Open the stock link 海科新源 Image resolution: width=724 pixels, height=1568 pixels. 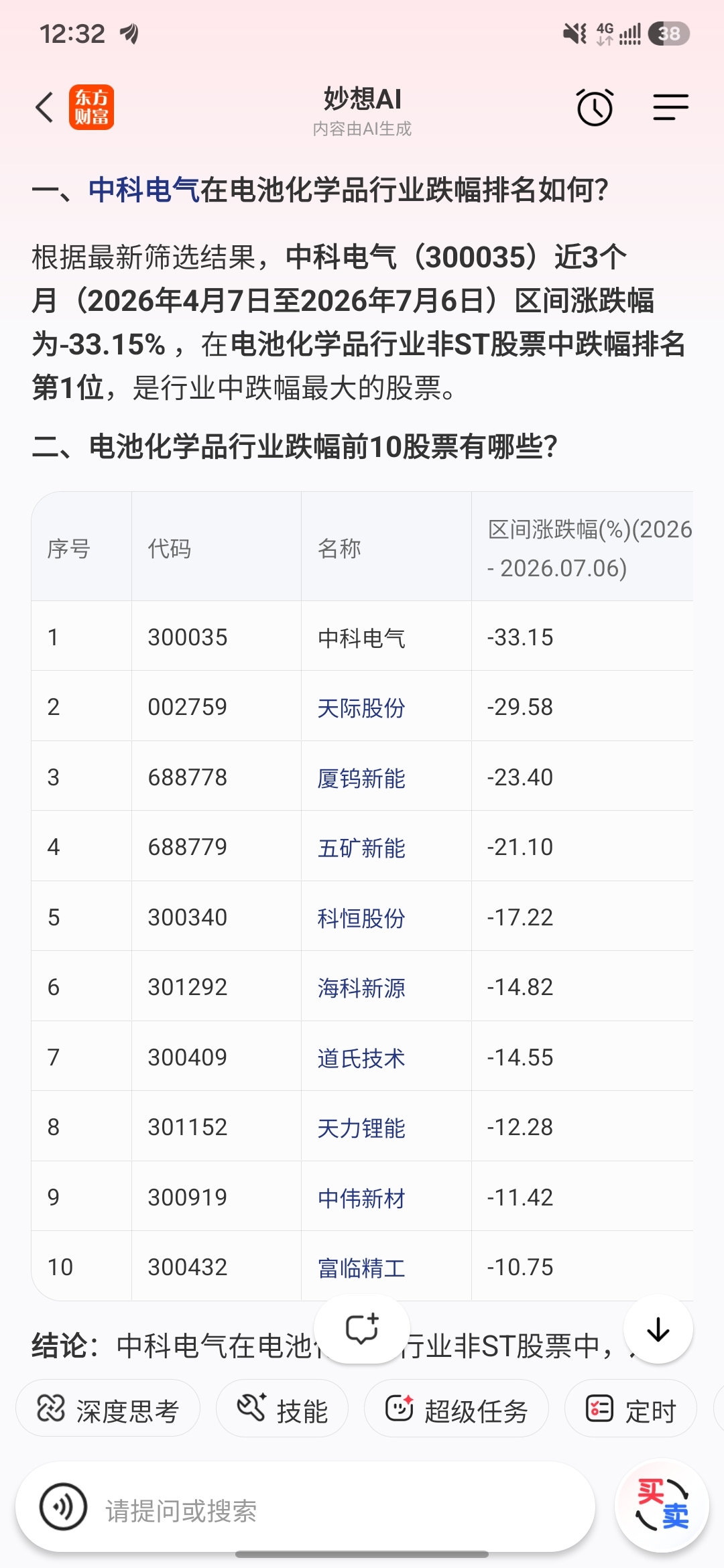coord(361,988)
